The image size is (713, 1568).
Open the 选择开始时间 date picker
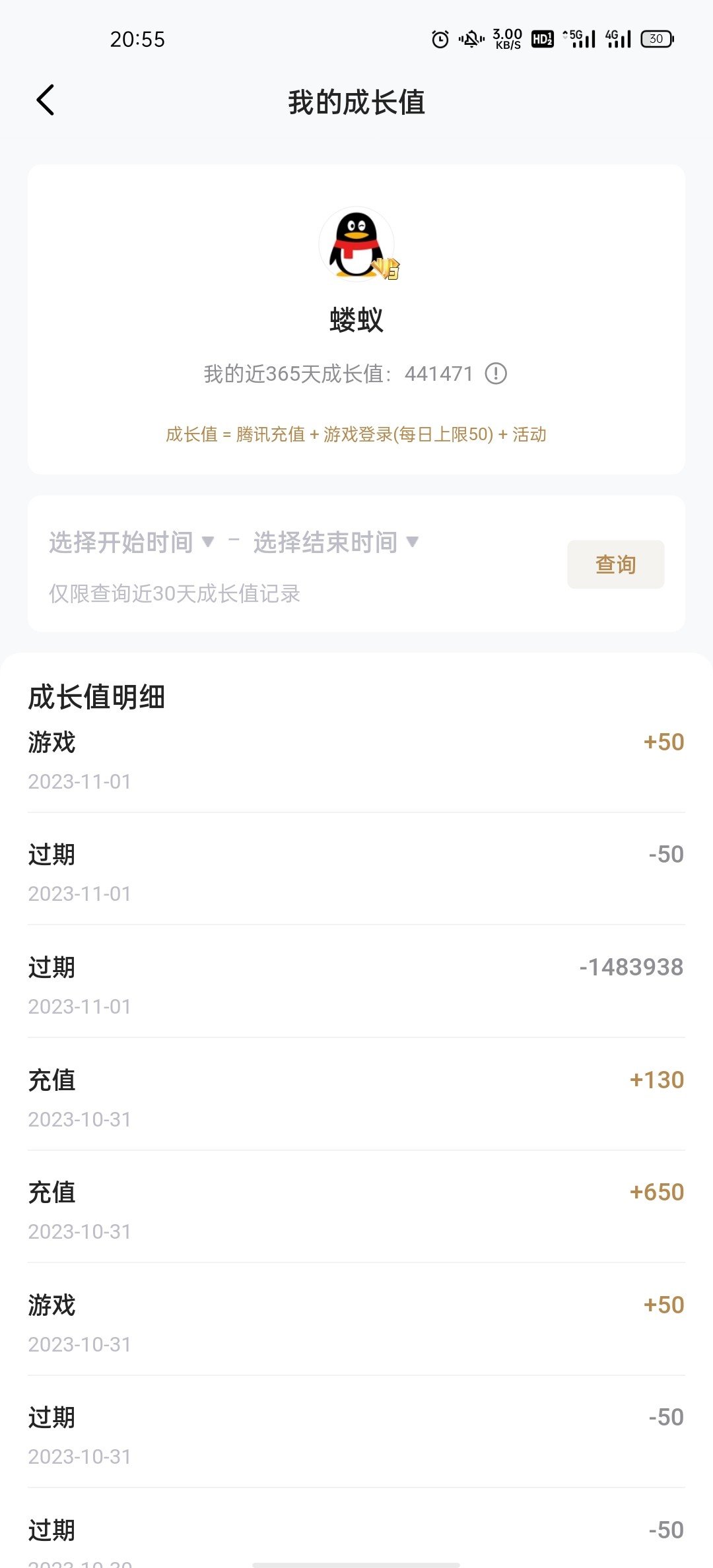click(131, 542)
